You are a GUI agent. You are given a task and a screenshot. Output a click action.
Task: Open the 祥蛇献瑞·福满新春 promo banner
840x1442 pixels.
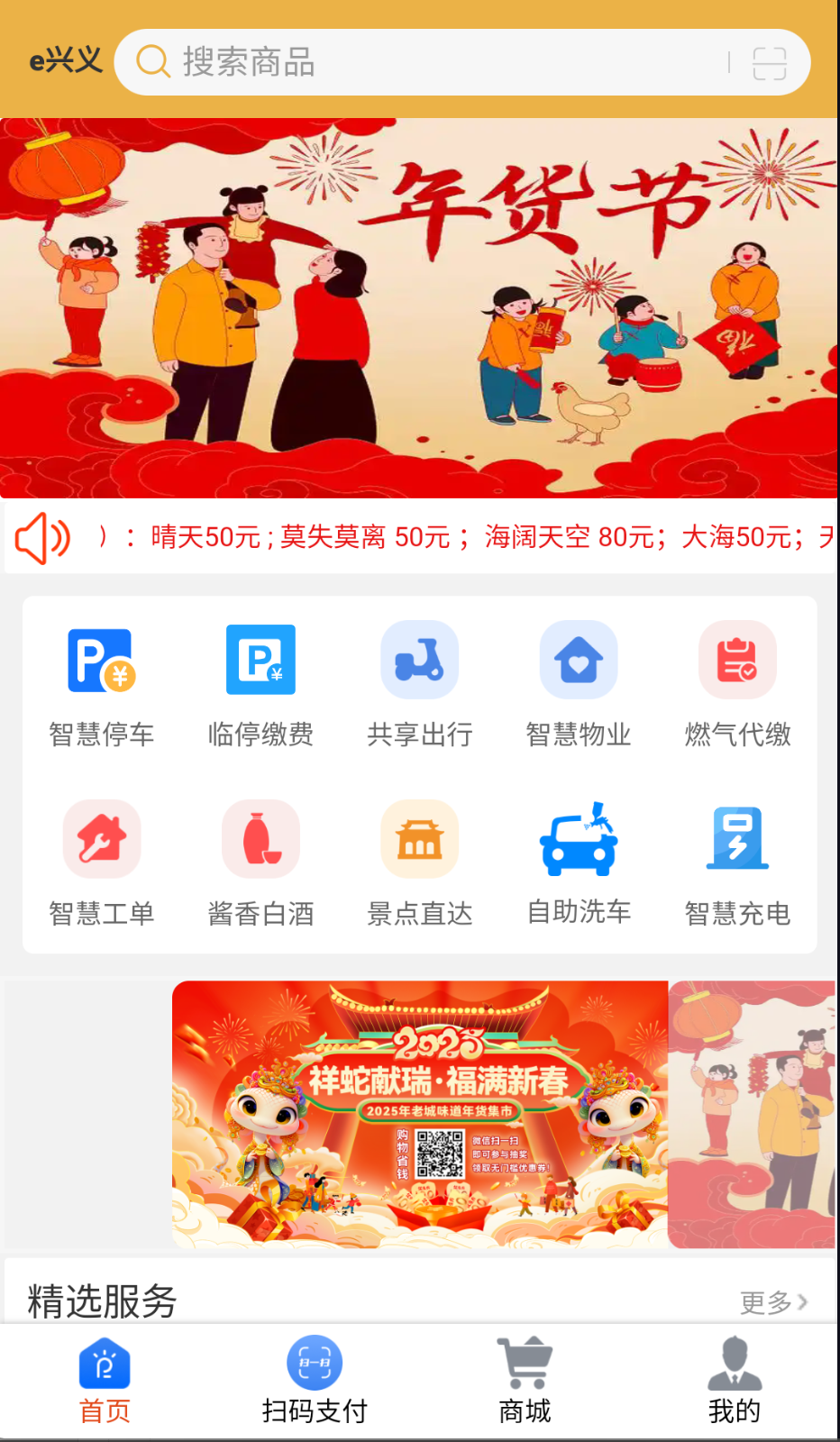tap(420, 1114)
